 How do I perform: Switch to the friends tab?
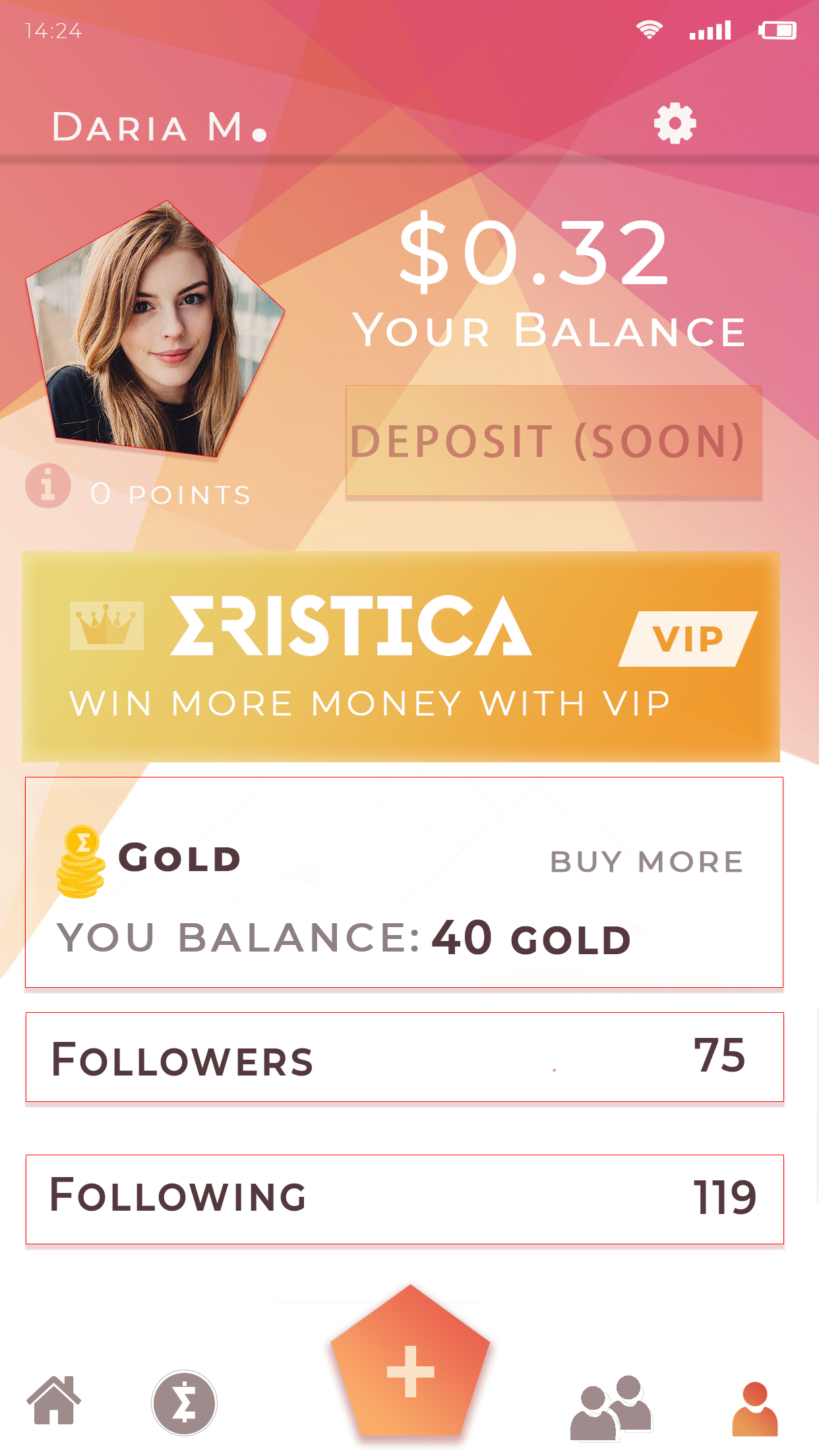(611, 1406)
